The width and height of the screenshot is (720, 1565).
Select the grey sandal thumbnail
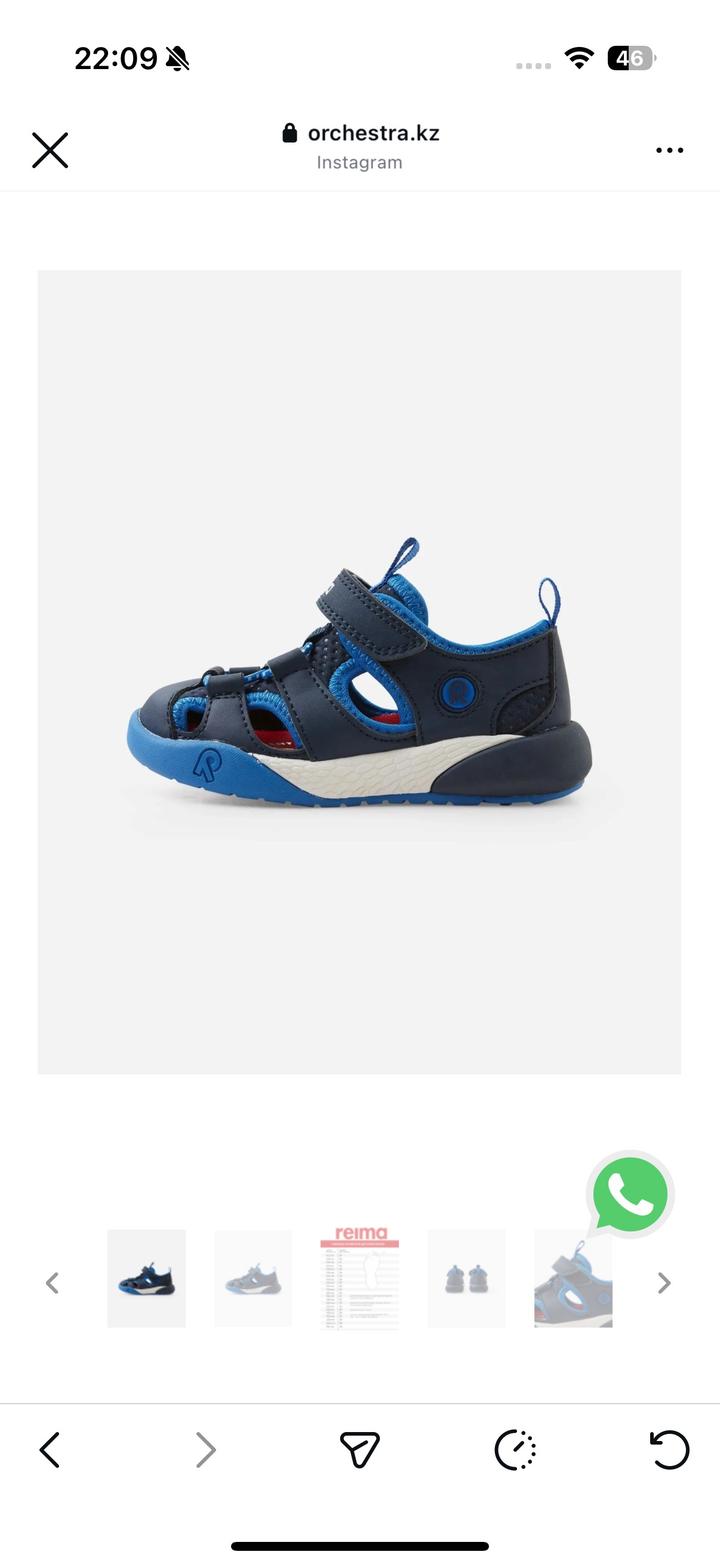point(253,1278)
